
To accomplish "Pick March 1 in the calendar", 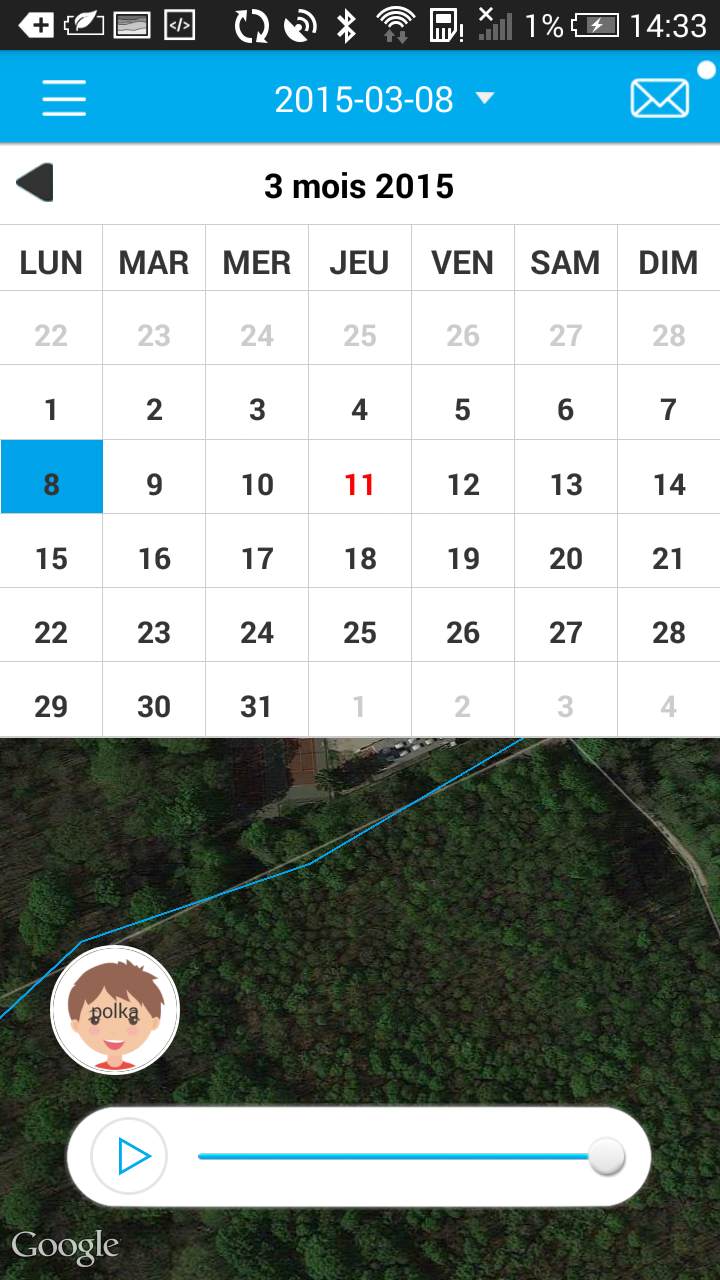I will [x=51, y=410].
